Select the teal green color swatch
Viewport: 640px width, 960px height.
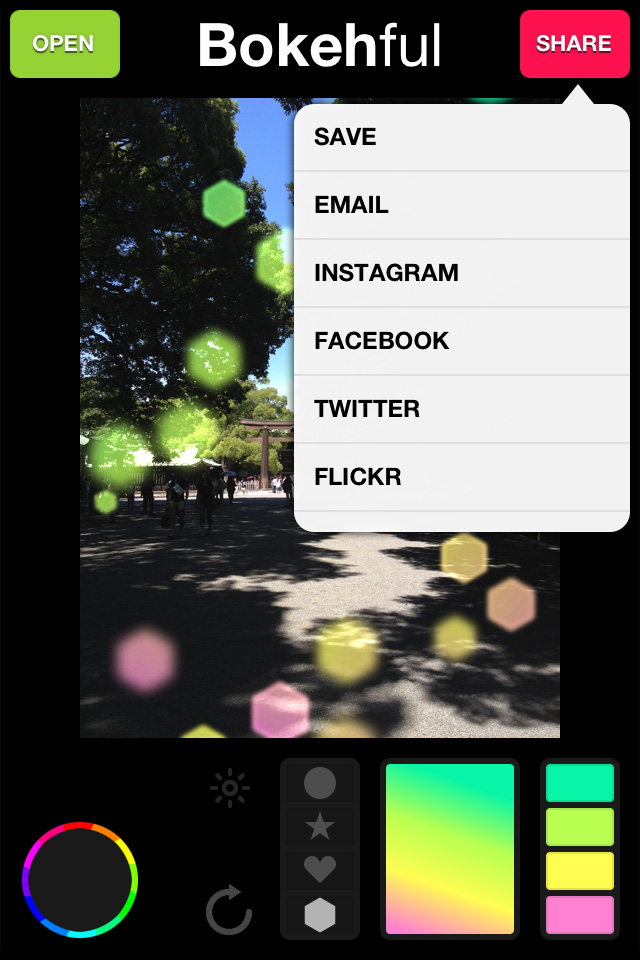580,783
